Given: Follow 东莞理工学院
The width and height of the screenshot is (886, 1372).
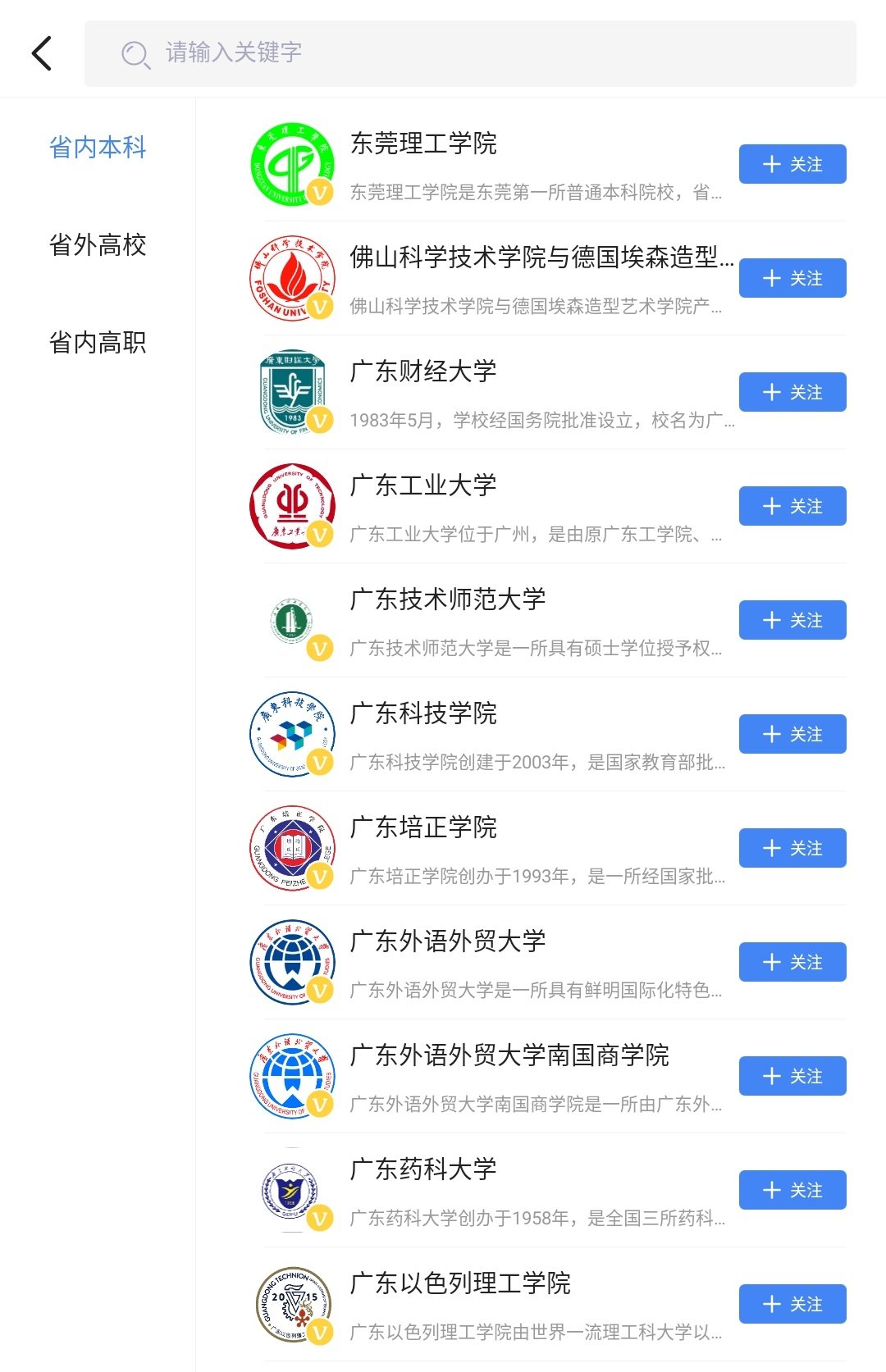Looking at the screenshot, I should point(792,164).
